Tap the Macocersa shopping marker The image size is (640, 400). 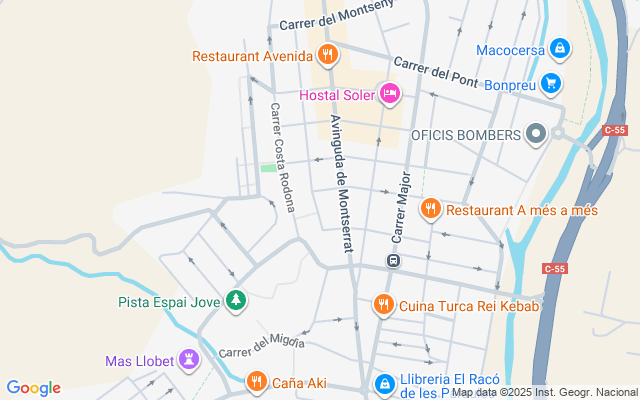click(560, 47)
